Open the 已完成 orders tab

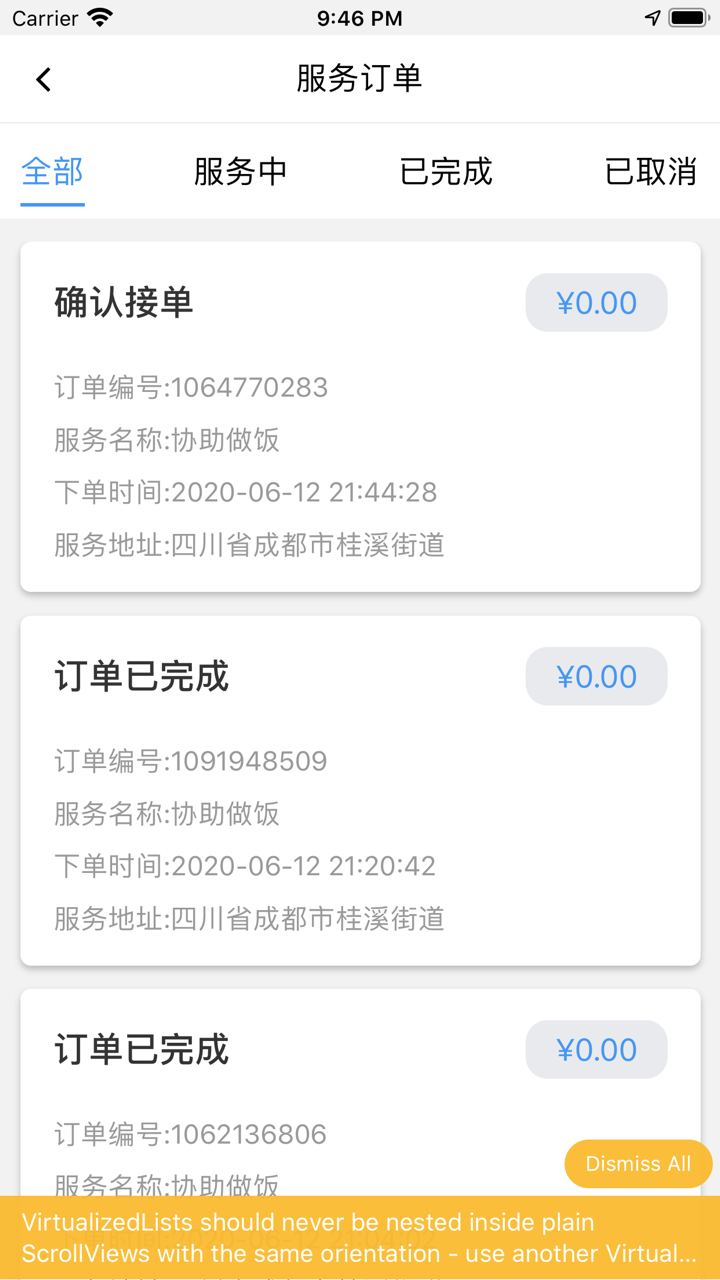click(x=446, y=172)
